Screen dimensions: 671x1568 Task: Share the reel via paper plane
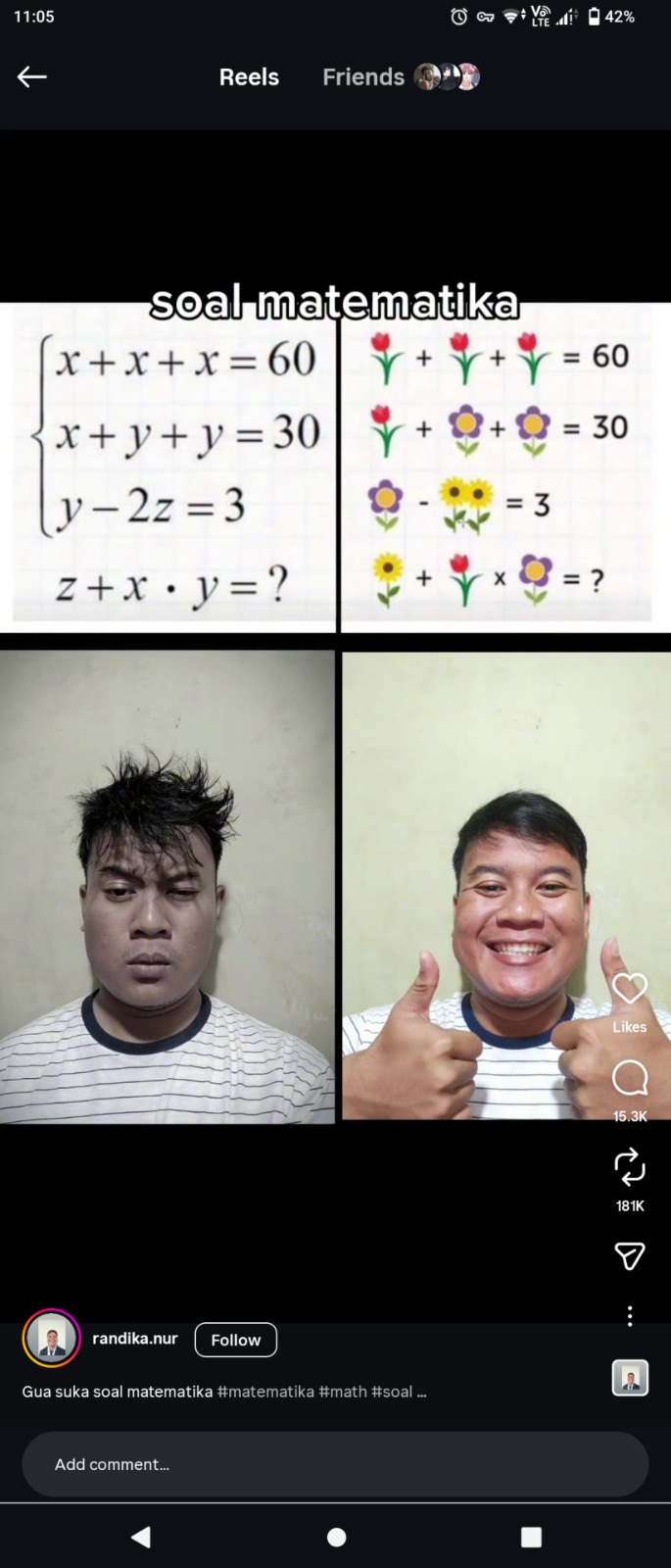point(629,1255)
